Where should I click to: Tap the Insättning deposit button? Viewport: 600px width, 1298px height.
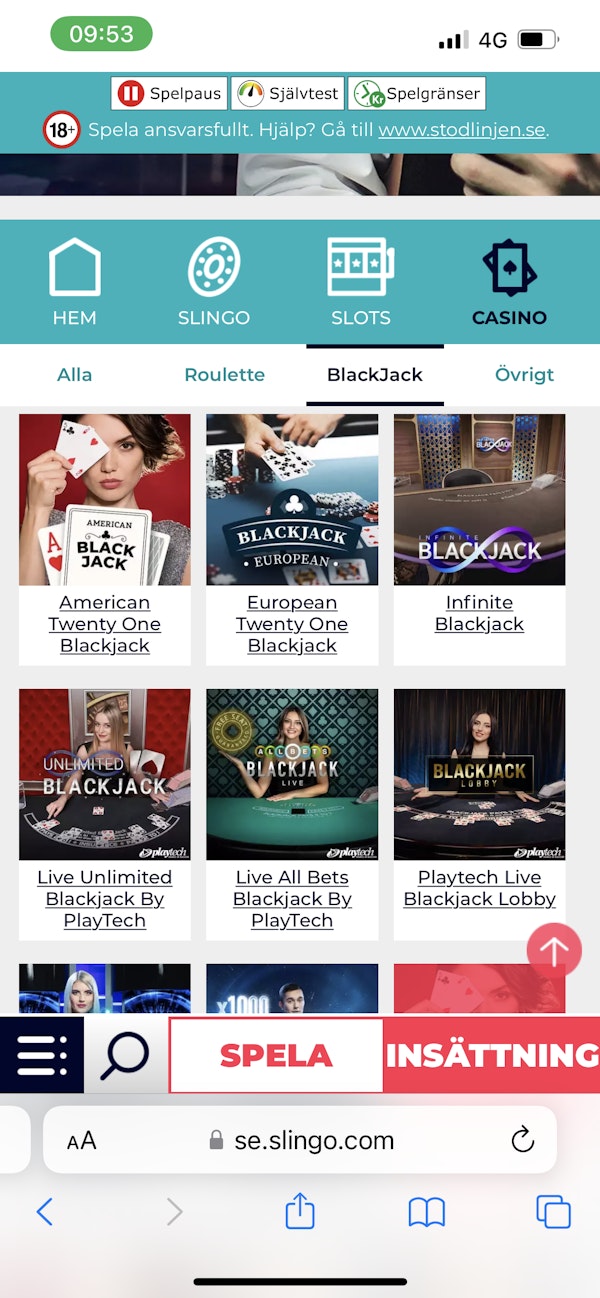point(492,1055)
